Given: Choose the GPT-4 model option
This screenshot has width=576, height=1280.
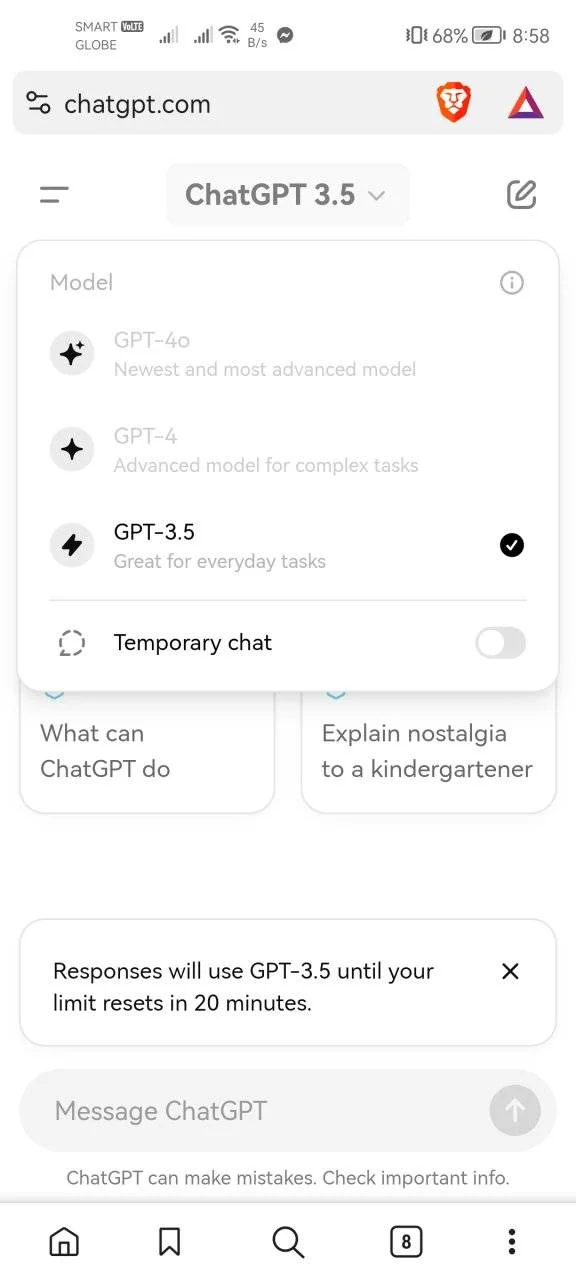Looking at the screenshot, I should (x=287, y=450).
